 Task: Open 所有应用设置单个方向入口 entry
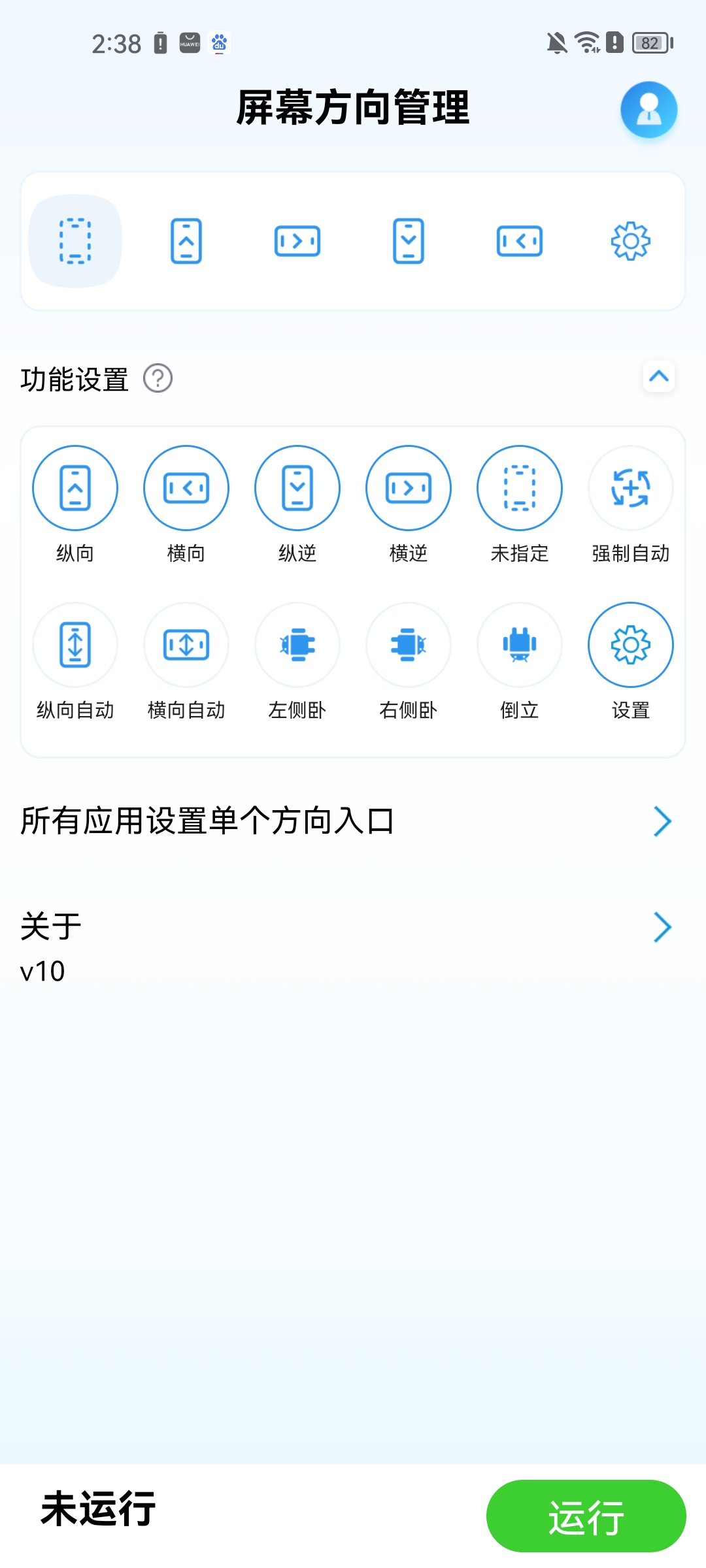(353, 822)
